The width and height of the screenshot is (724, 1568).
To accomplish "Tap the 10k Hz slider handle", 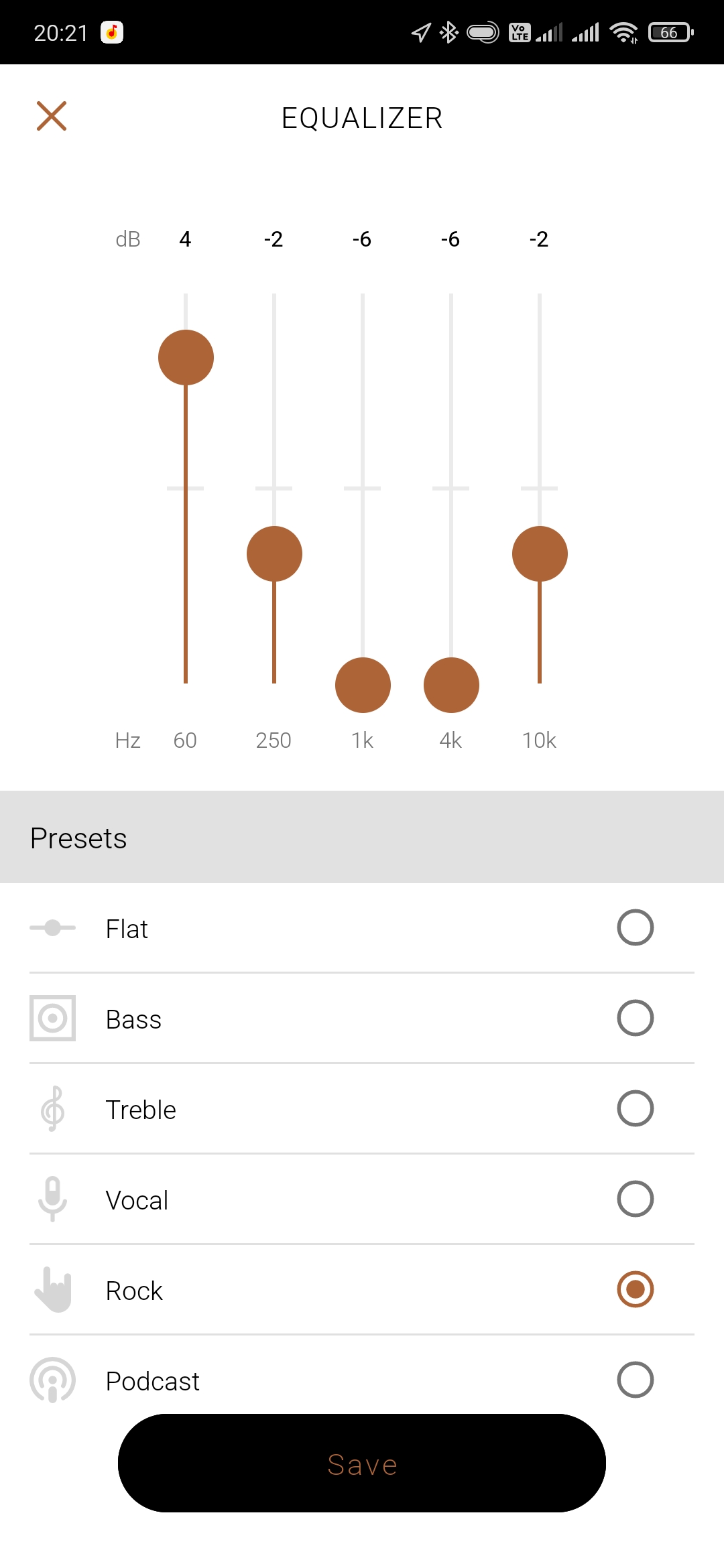I will pos(540,554).
